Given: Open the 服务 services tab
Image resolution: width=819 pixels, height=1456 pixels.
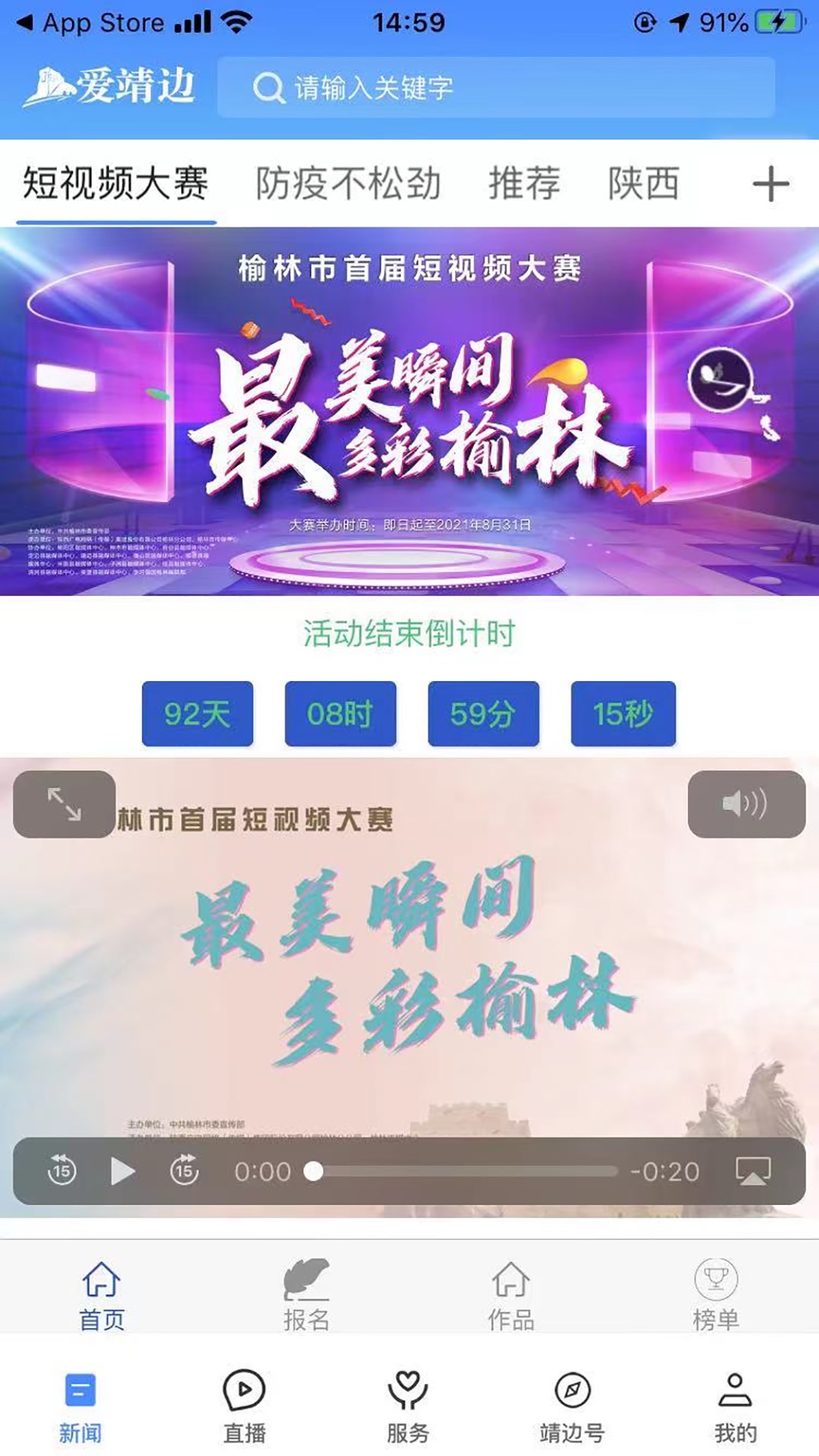Looking at the screenshot, I should coord(408,1407).
